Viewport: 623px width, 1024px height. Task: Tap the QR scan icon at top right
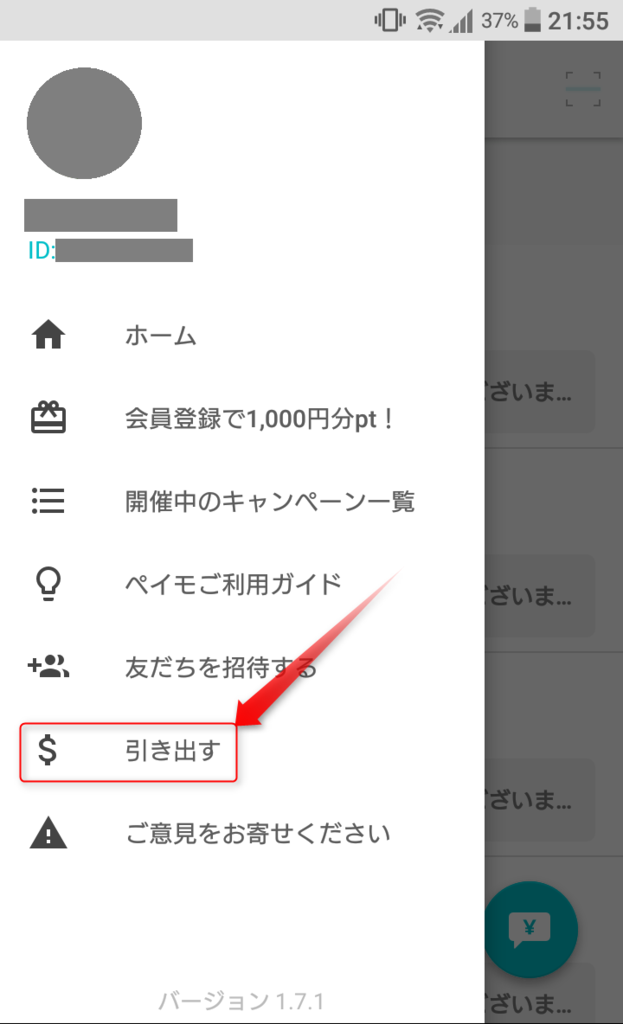click(x=582, y=89)
